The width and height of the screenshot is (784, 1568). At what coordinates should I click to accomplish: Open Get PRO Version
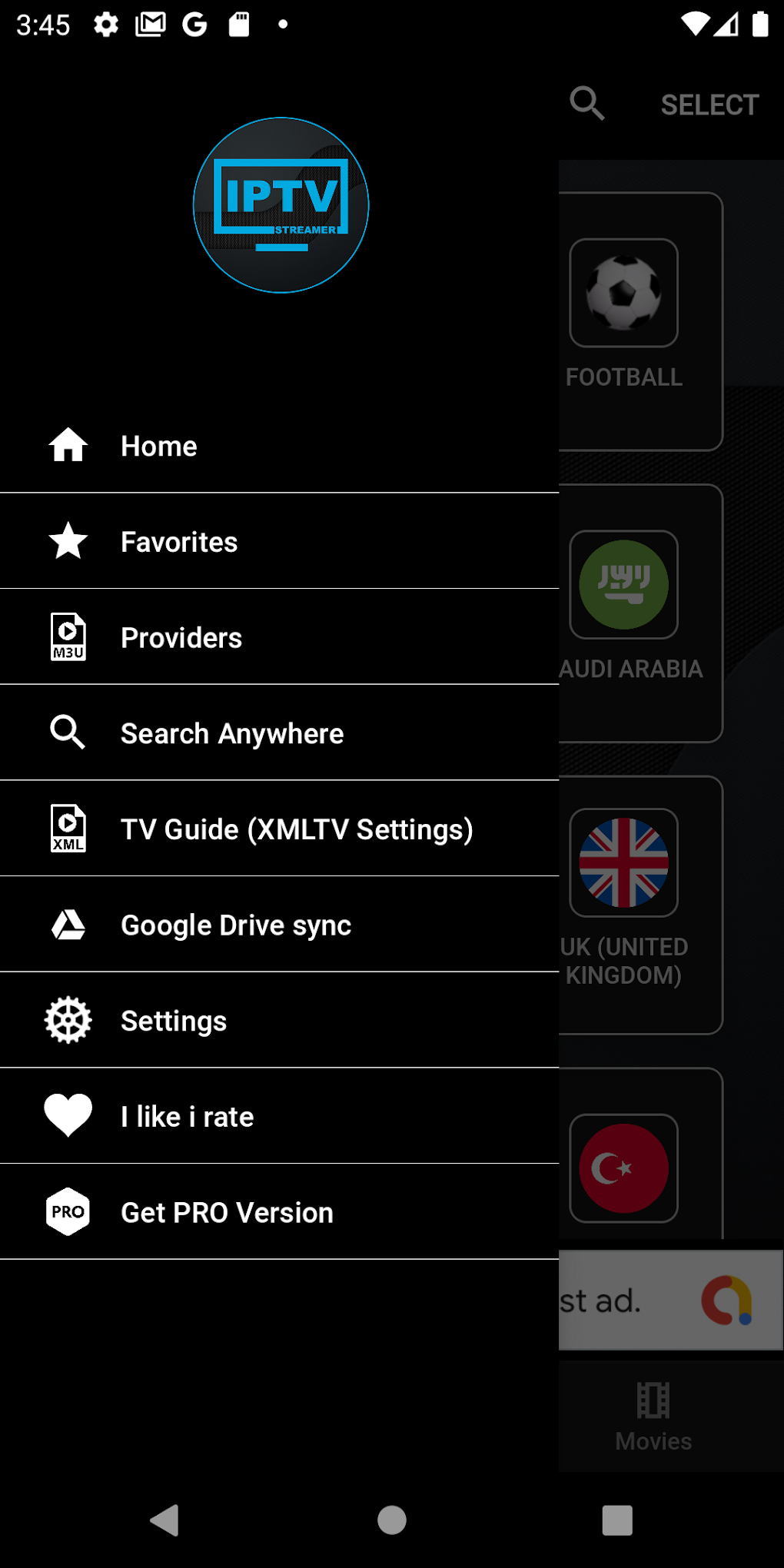226,1211
